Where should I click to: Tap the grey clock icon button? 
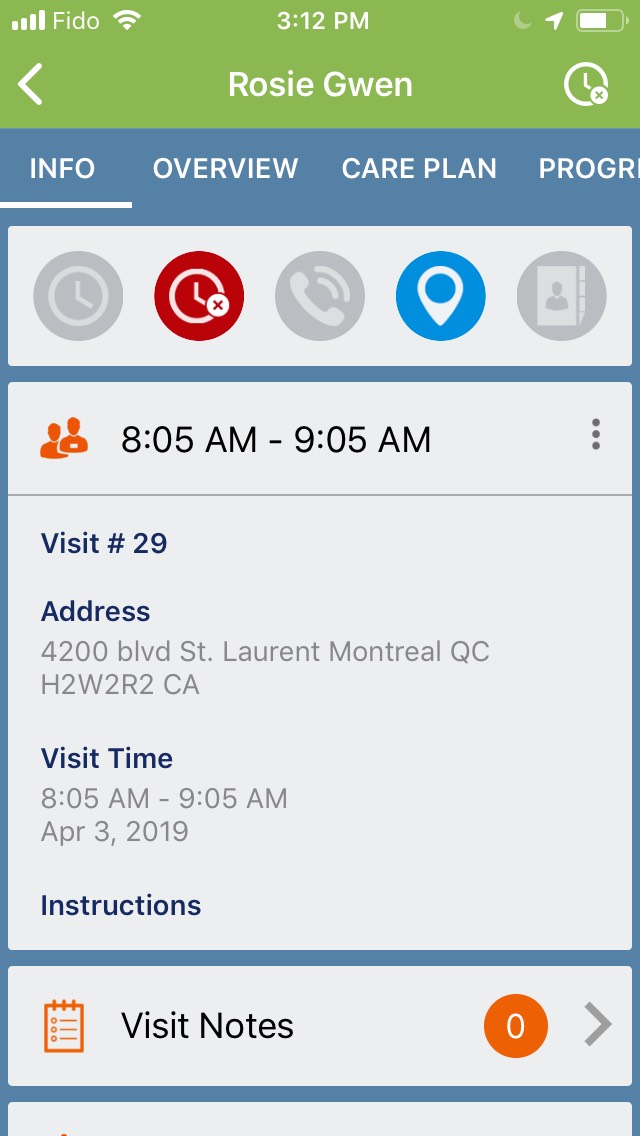click(x=78, y=296)
